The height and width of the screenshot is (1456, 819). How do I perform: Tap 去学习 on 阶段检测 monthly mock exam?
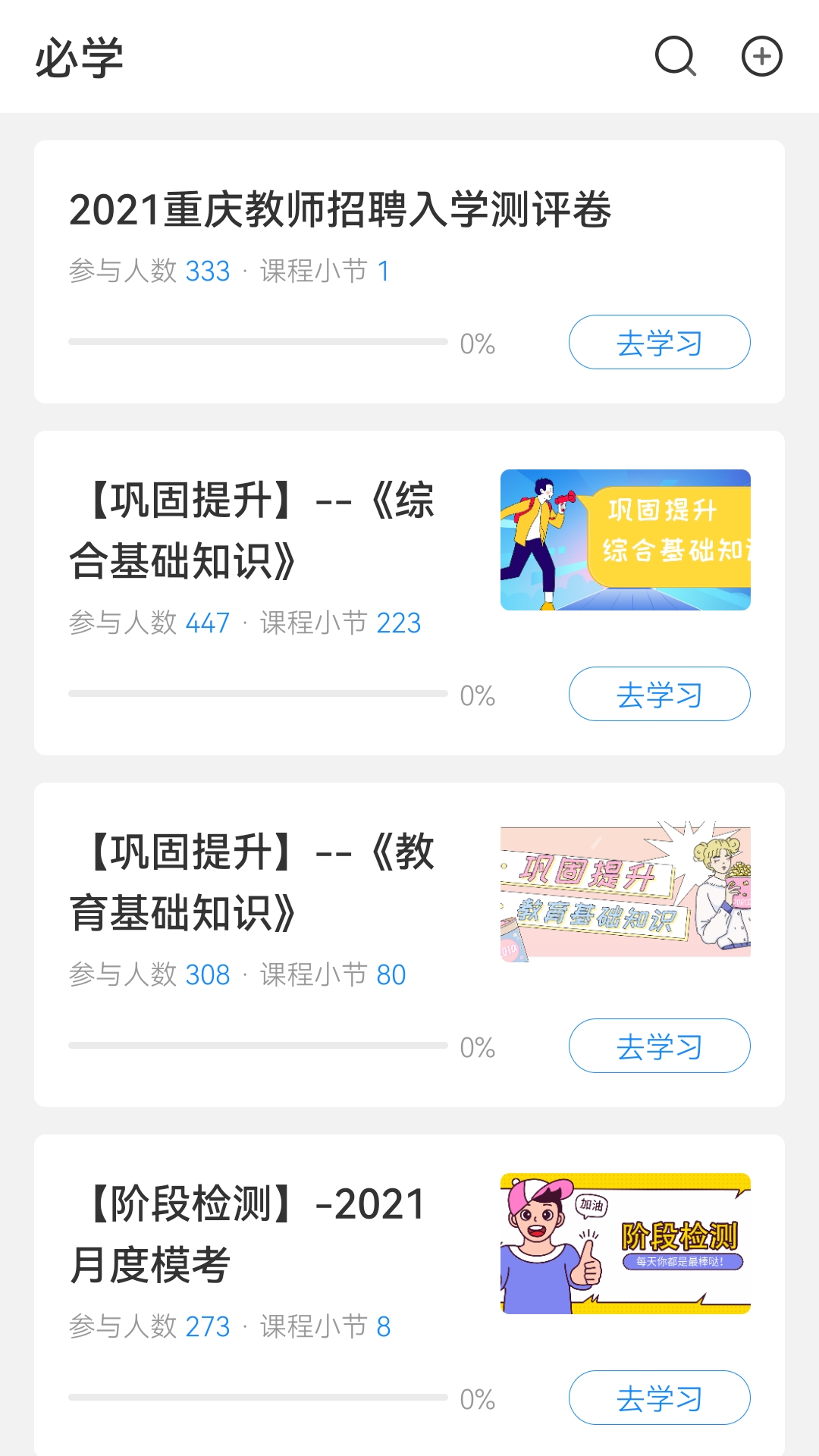click(658, 1397)
